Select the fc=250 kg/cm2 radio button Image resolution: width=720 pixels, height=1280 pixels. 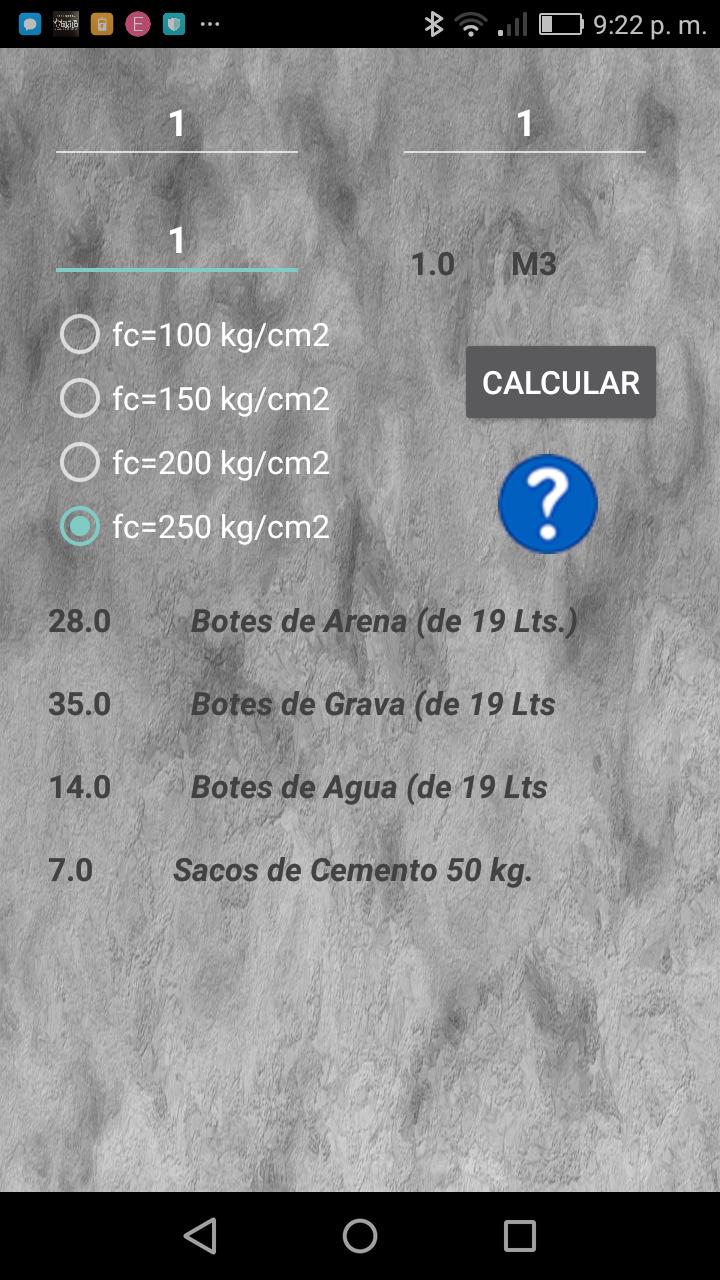tap(195, 527)
